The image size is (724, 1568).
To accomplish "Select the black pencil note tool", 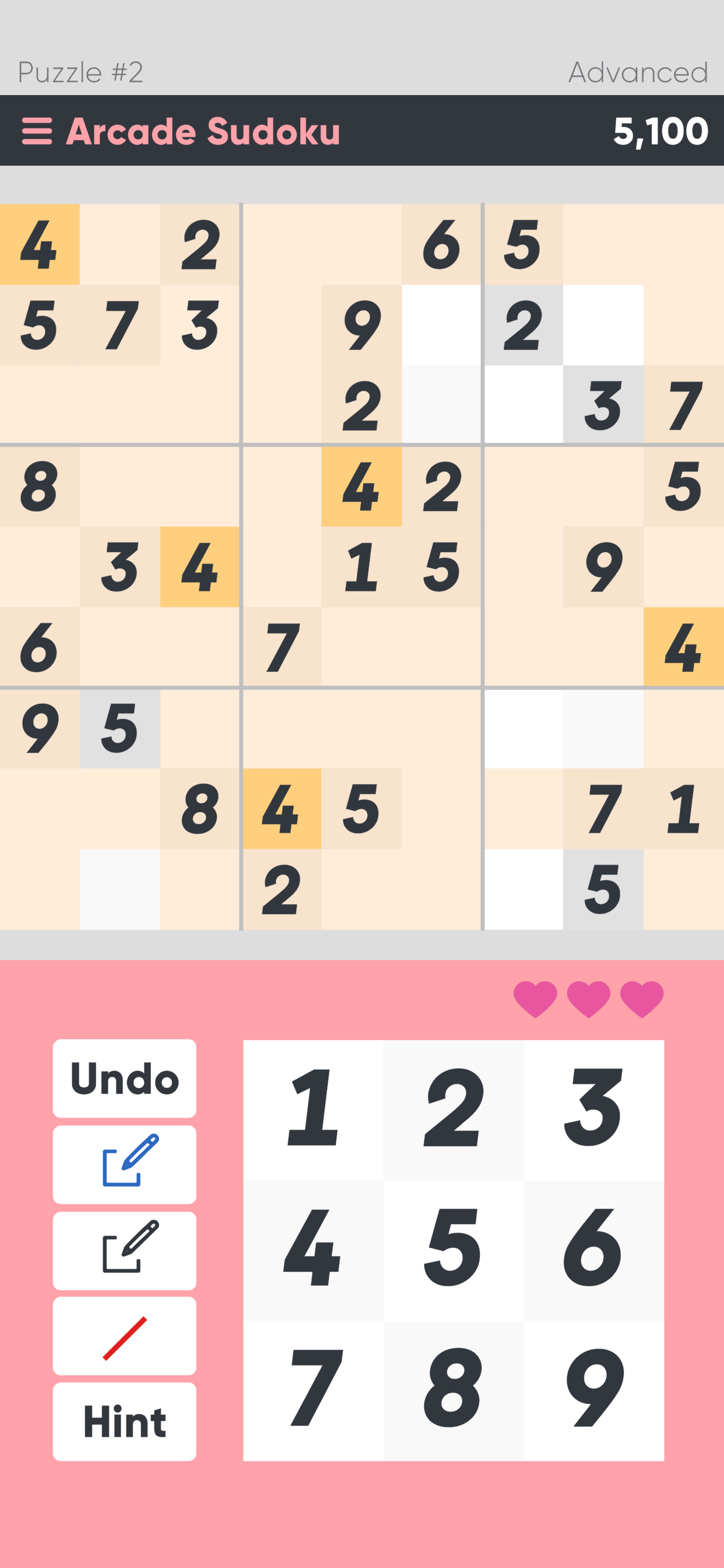I will pyautogui.click(x=125, y=1250).
